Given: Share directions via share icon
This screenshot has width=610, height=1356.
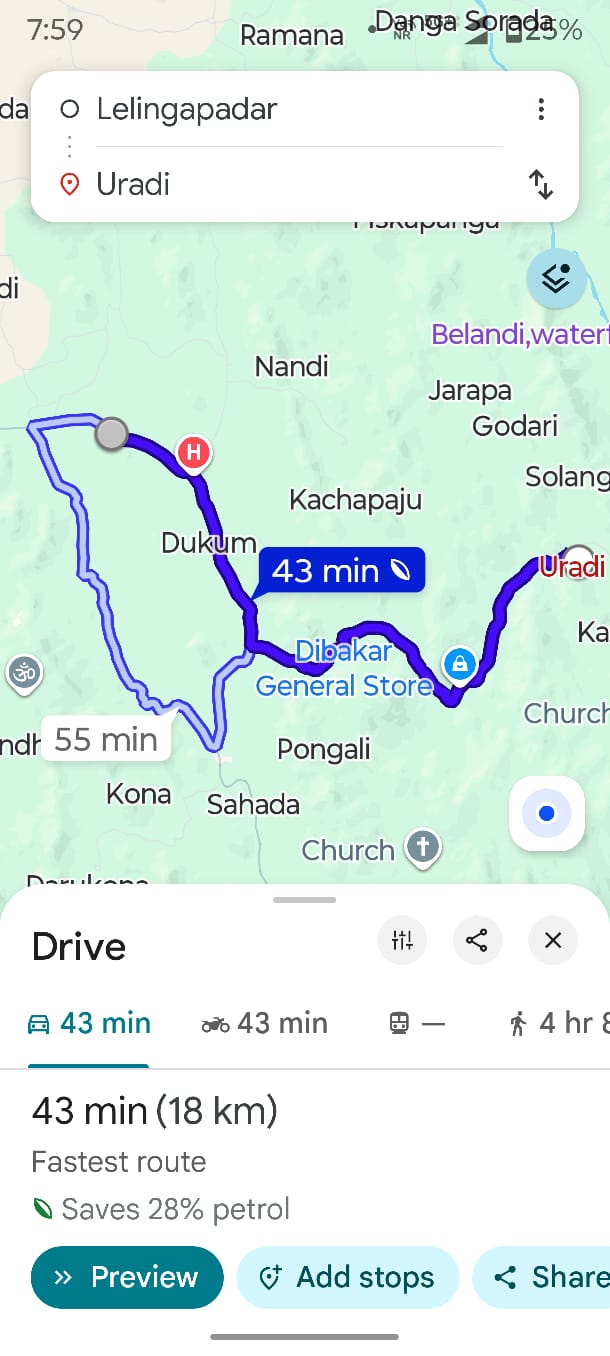Looking at the screenshot, I should pyautogui.click(x=477, y=940).
